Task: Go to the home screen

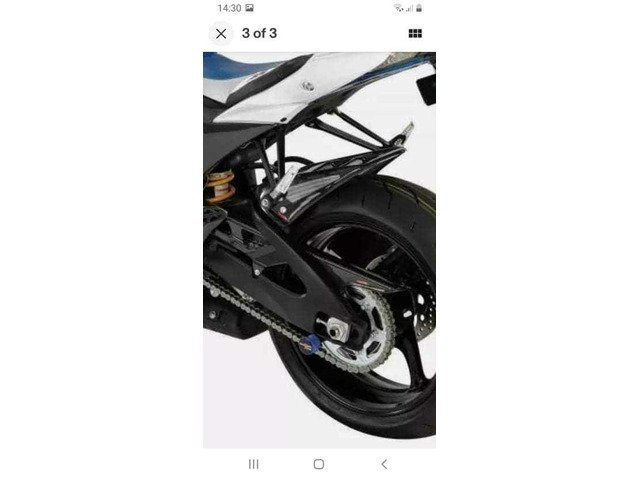Action: [318, 464]
